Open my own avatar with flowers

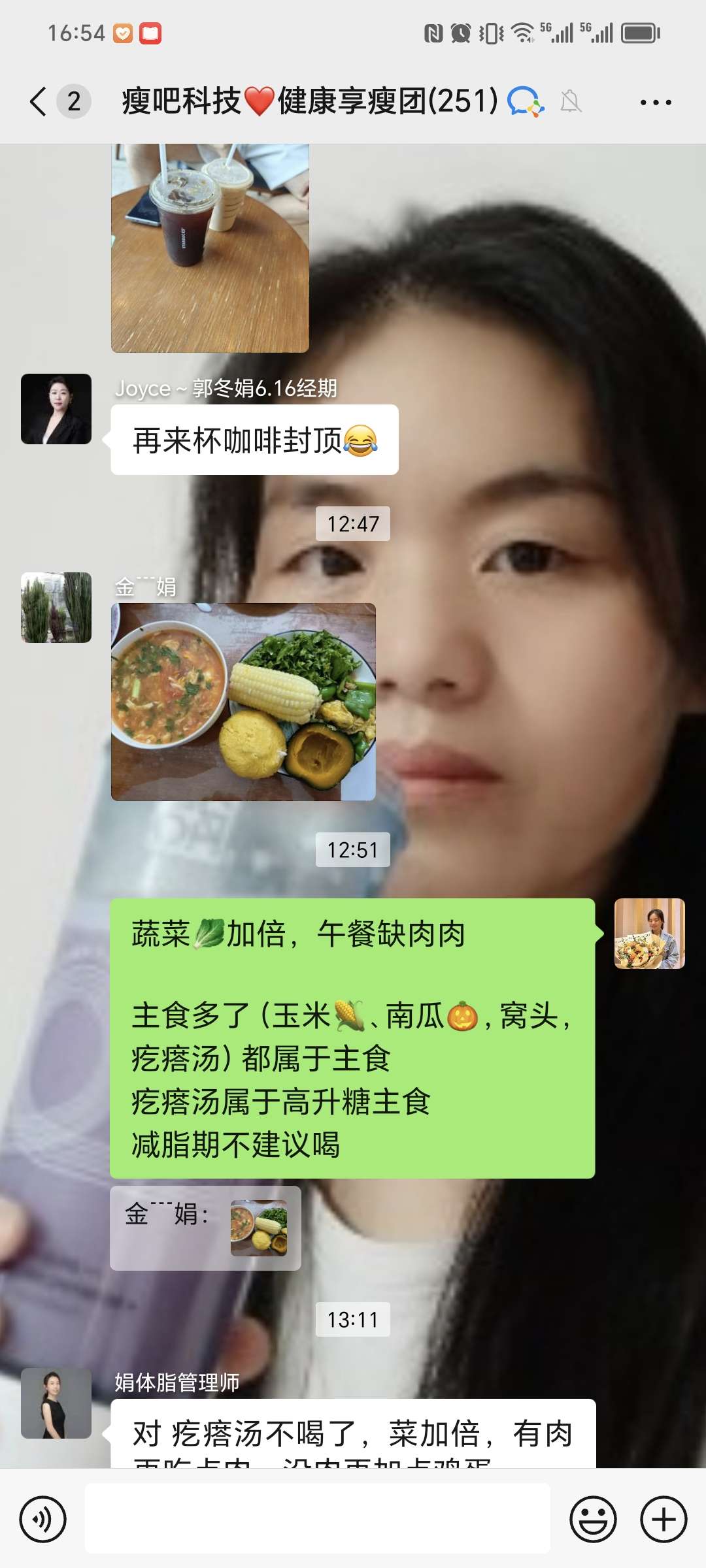point(649,934)
